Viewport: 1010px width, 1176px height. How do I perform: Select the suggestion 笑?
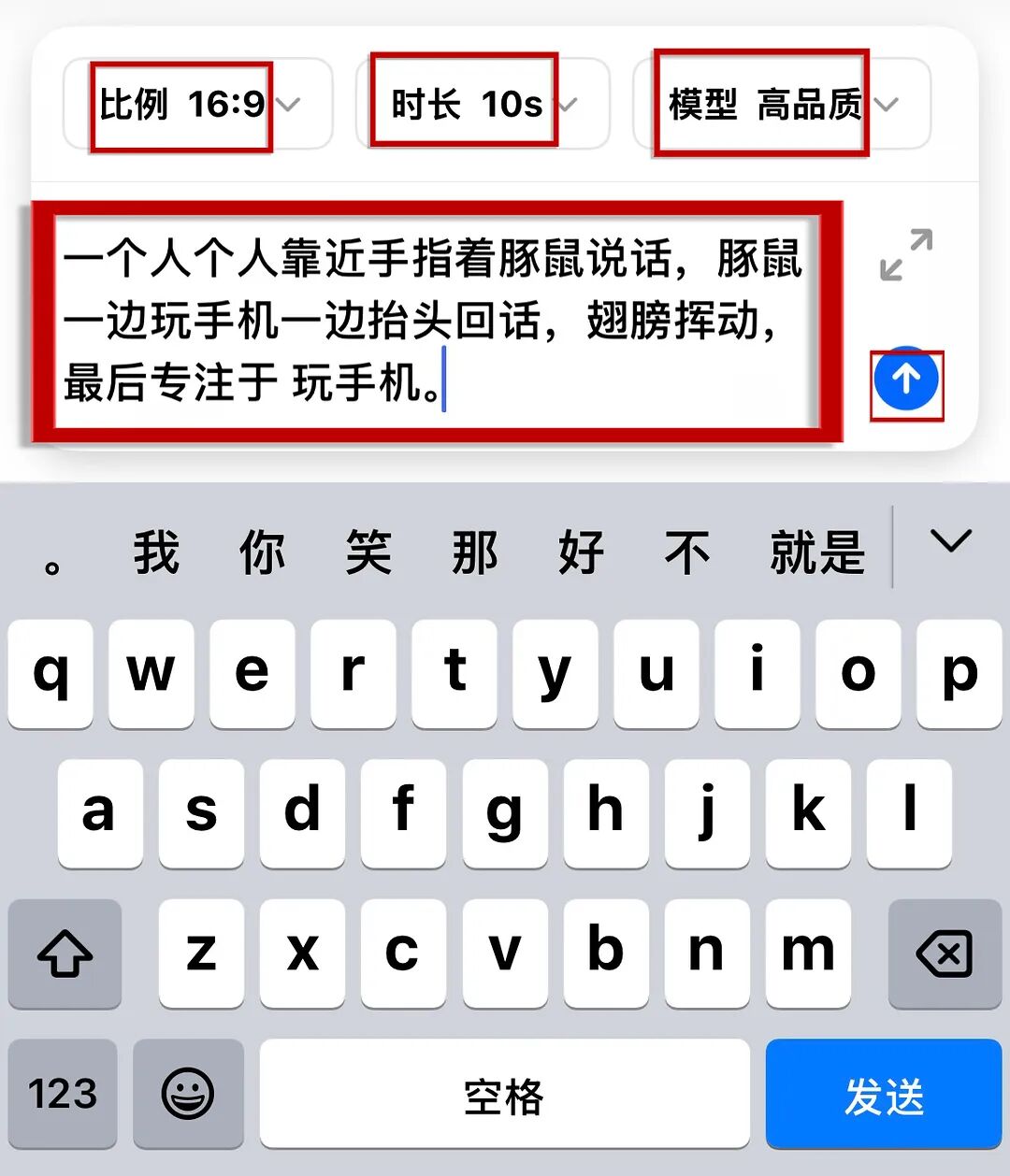pos(368,552)
